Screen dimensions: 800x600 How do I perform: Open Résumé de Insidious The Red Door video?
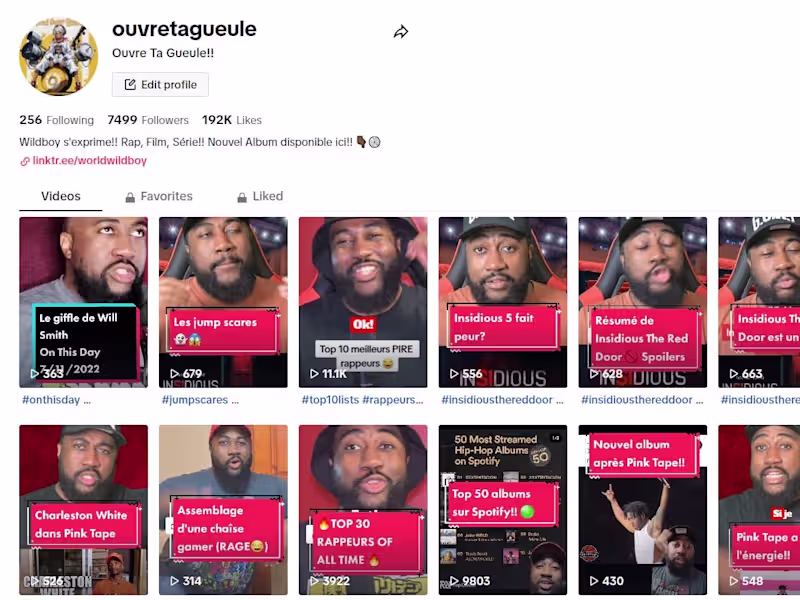(643, 300)
